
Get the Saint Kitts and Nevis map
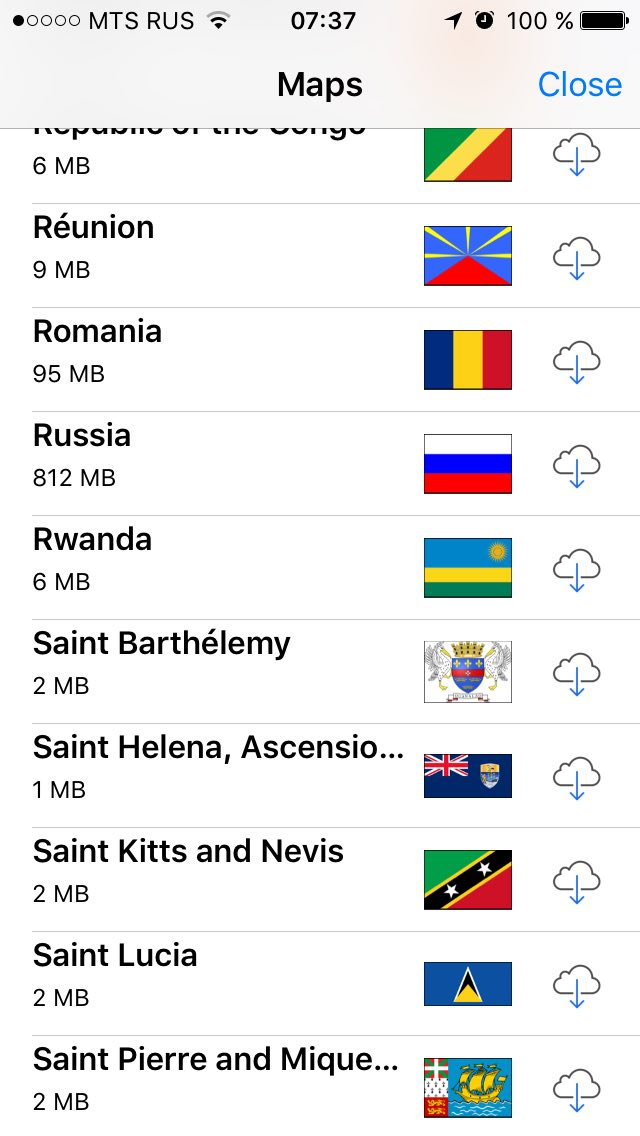pos(576,880)
